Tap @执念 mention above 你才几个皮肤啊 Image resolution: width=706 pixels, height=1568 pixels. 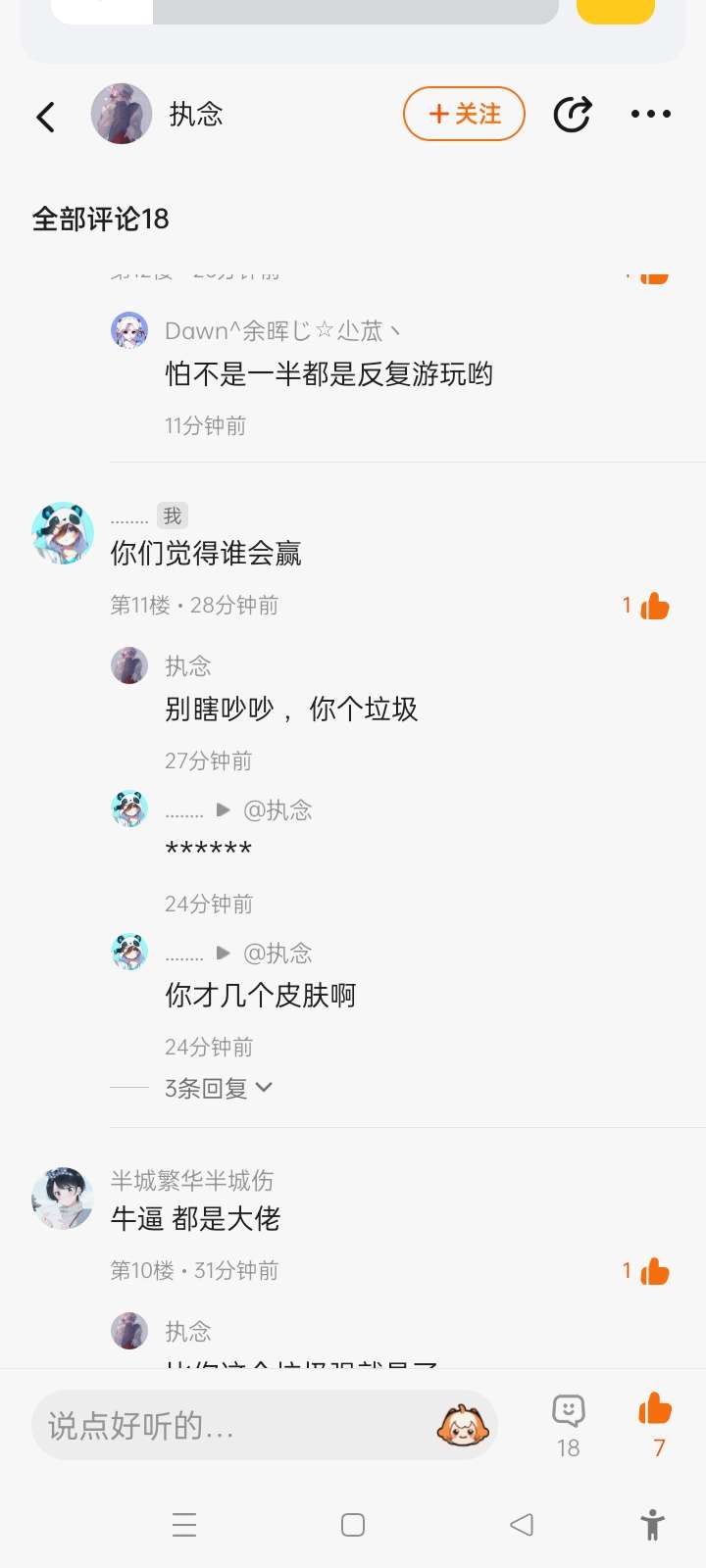point(277,953)
